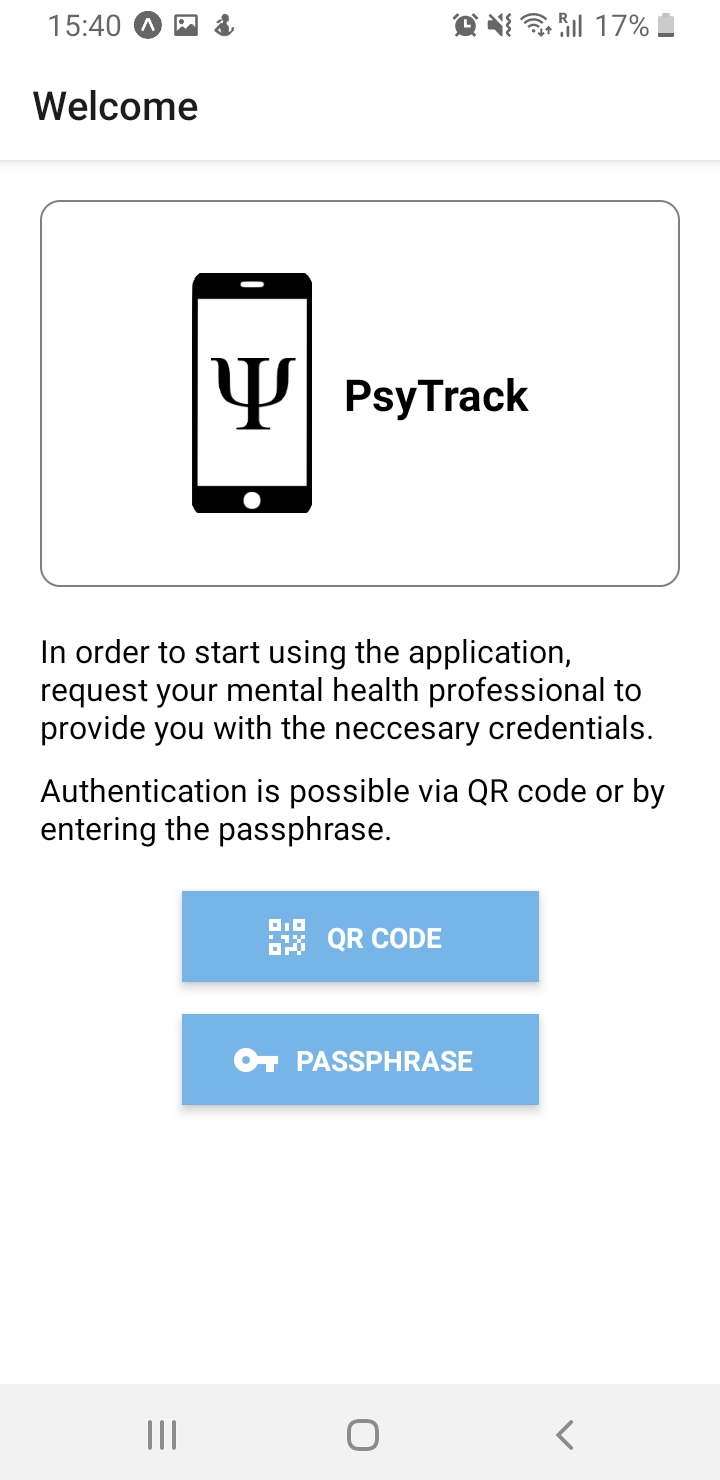
Task: Authenticate using the QR CODE button
Action: 360,937
